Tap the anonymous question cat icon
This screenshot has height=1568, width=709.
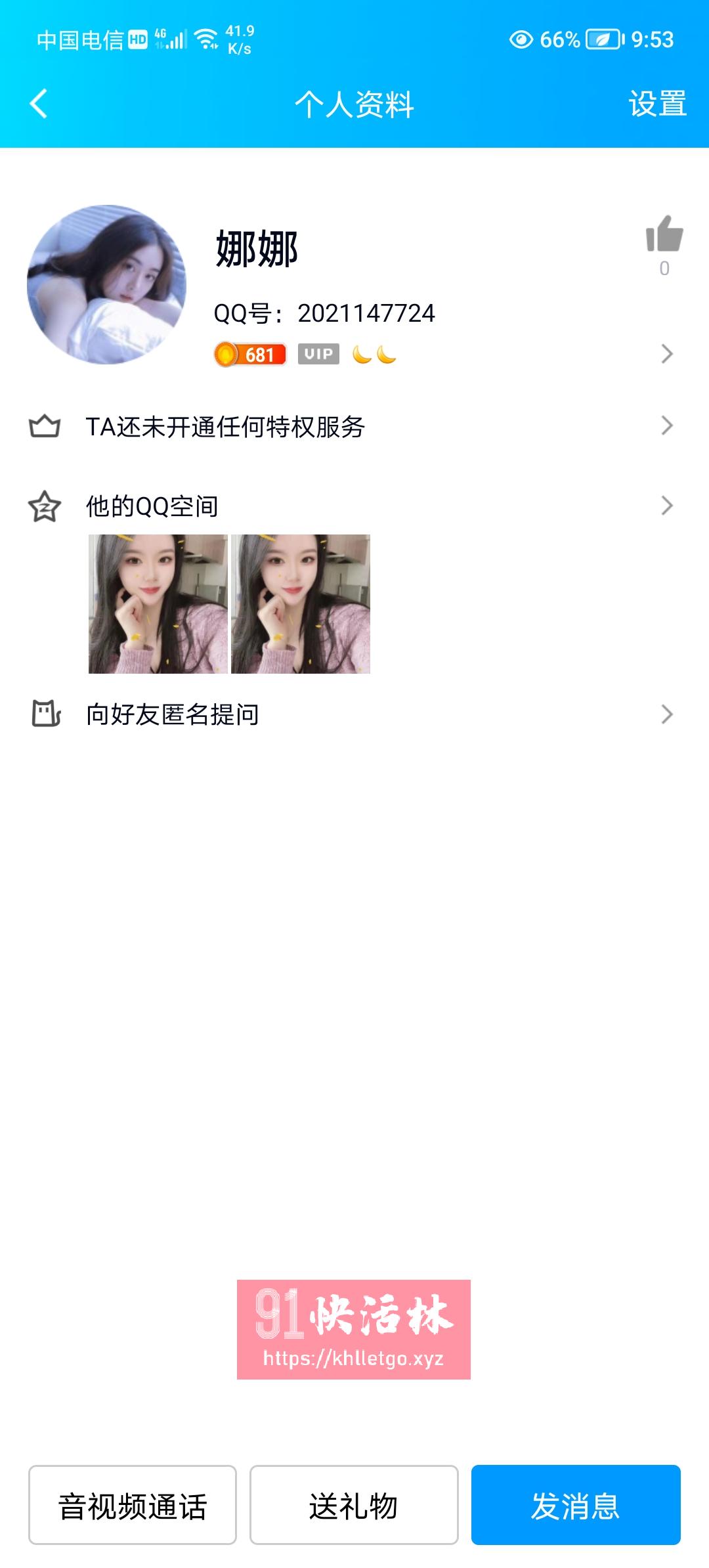(44, 716)
